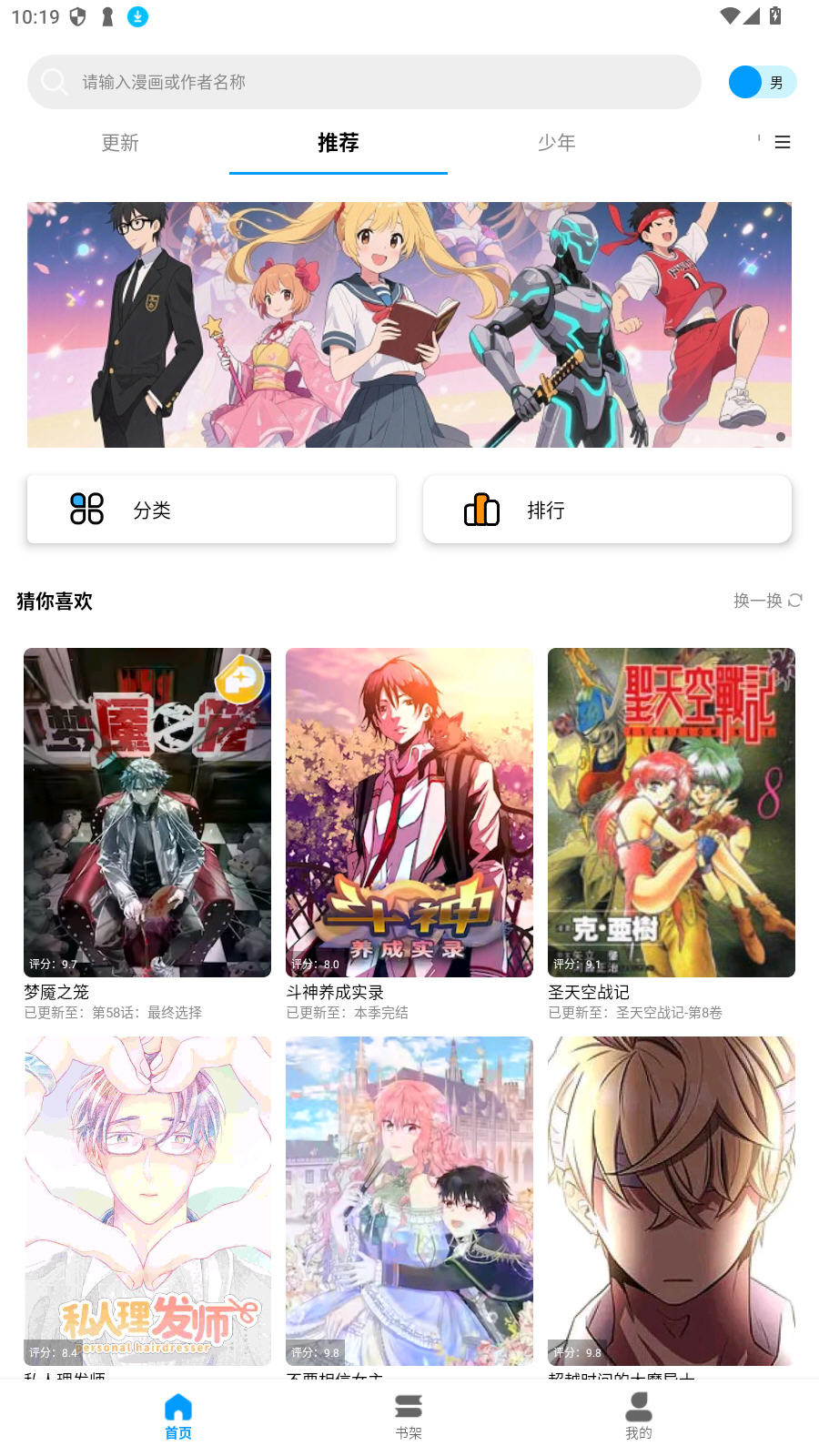Screen dimensions: 819x1456
Task: Go to the 首页 home tab
Action: click(x=178, y=1416)
